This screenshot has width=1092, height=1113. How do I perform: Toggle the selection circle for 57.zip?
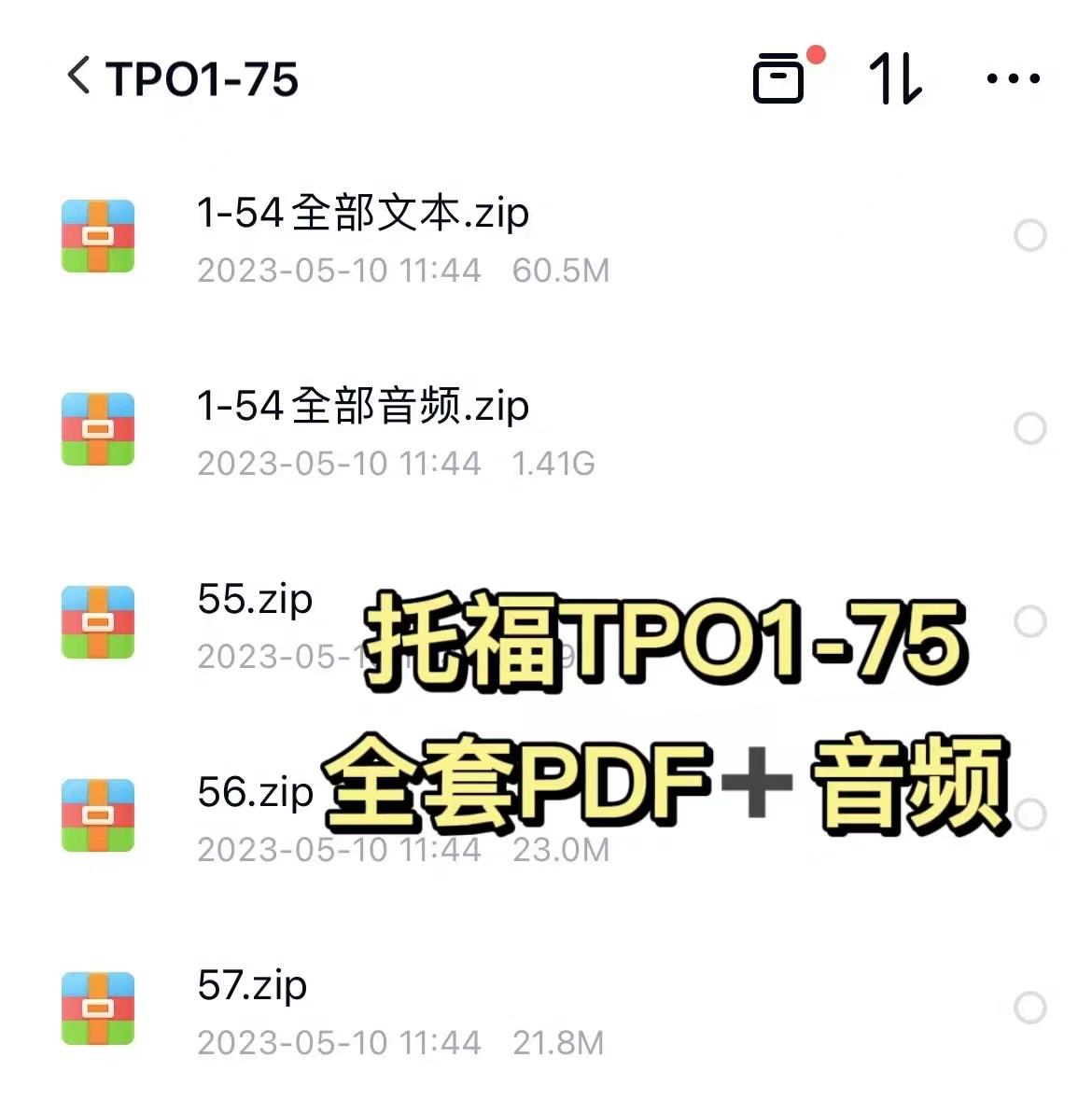1030,1007
